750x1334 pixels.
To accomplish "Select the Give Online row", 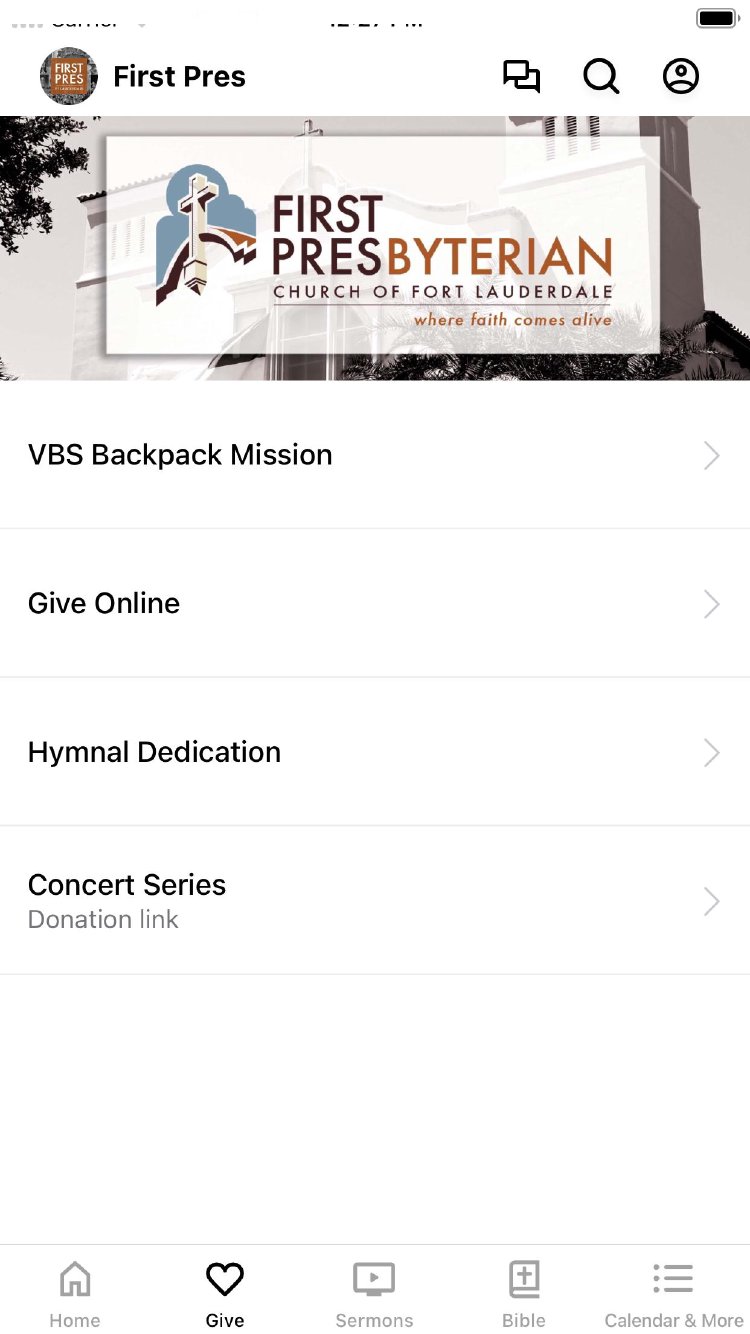I will point(375,603).
